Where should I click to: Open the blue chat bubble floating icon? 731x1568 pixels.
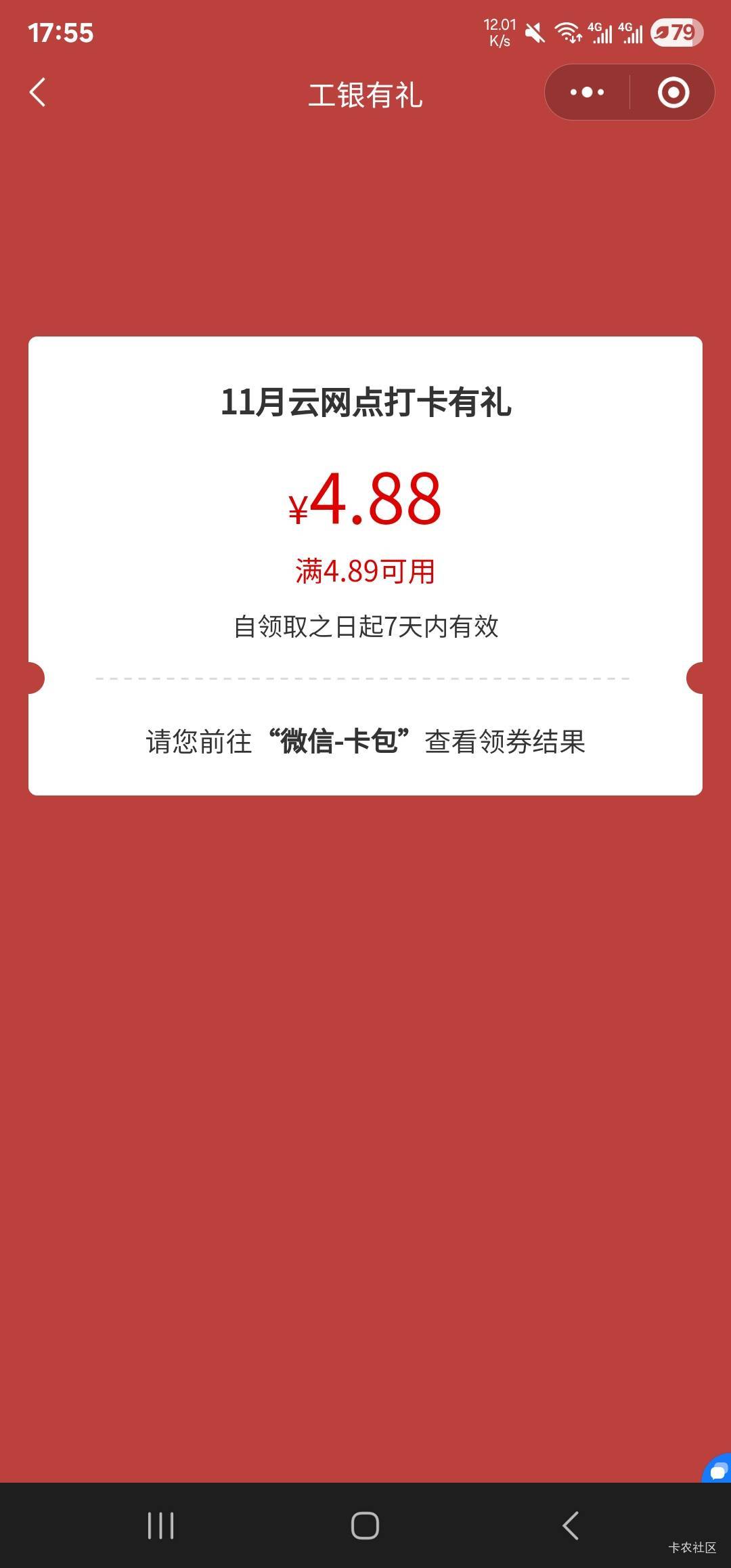click(x=717, y=1469)
